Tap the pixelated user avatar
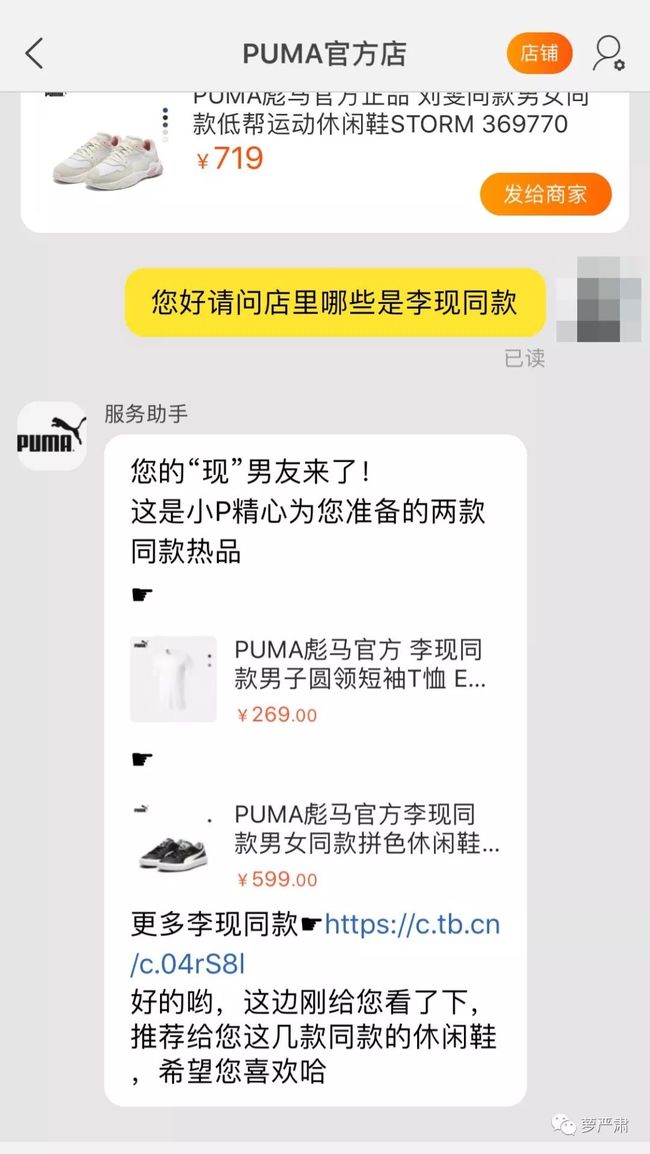This screenshot has width=650, height=1154. pyautogui.click(x=596, y=300)
